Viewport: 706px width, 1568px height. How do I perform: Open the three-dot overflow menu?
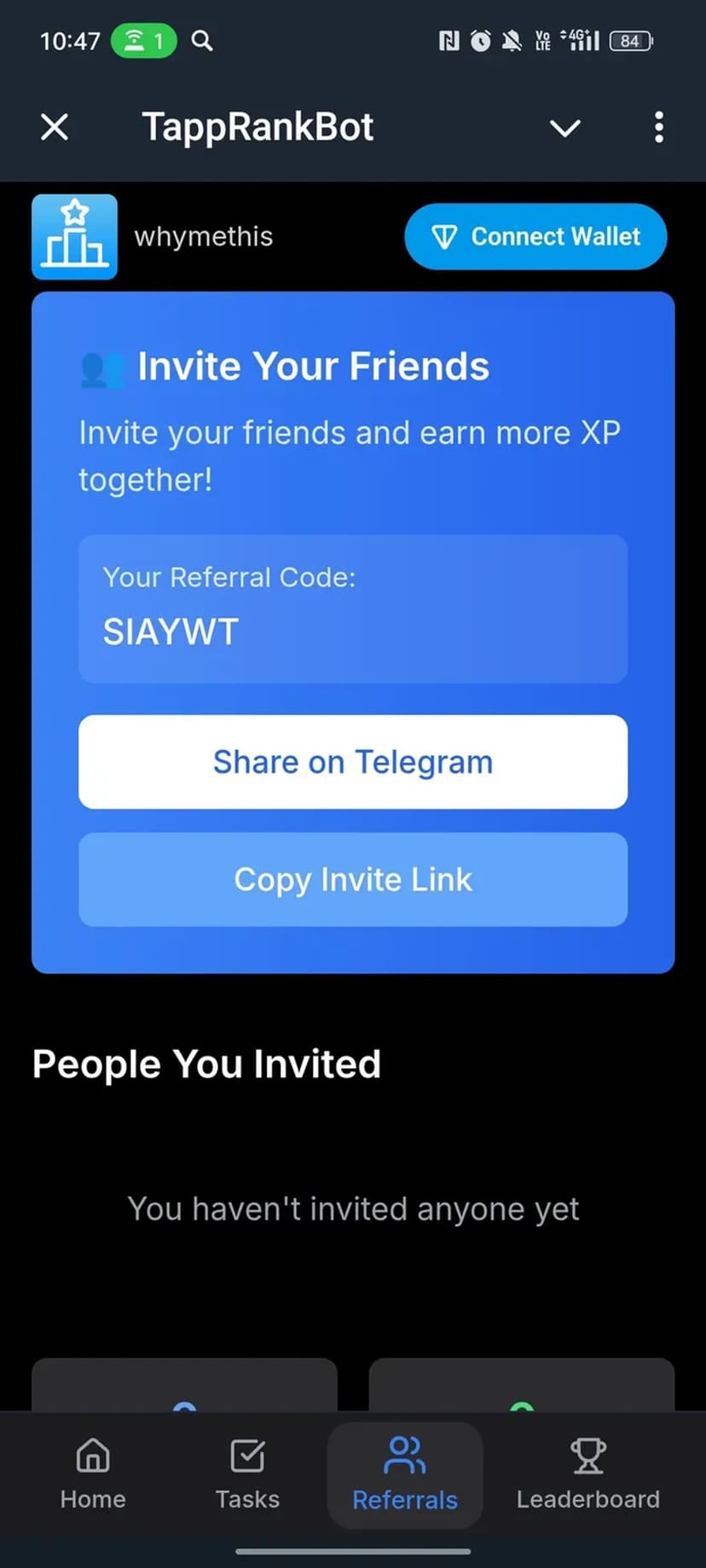[x=658, y=128]
